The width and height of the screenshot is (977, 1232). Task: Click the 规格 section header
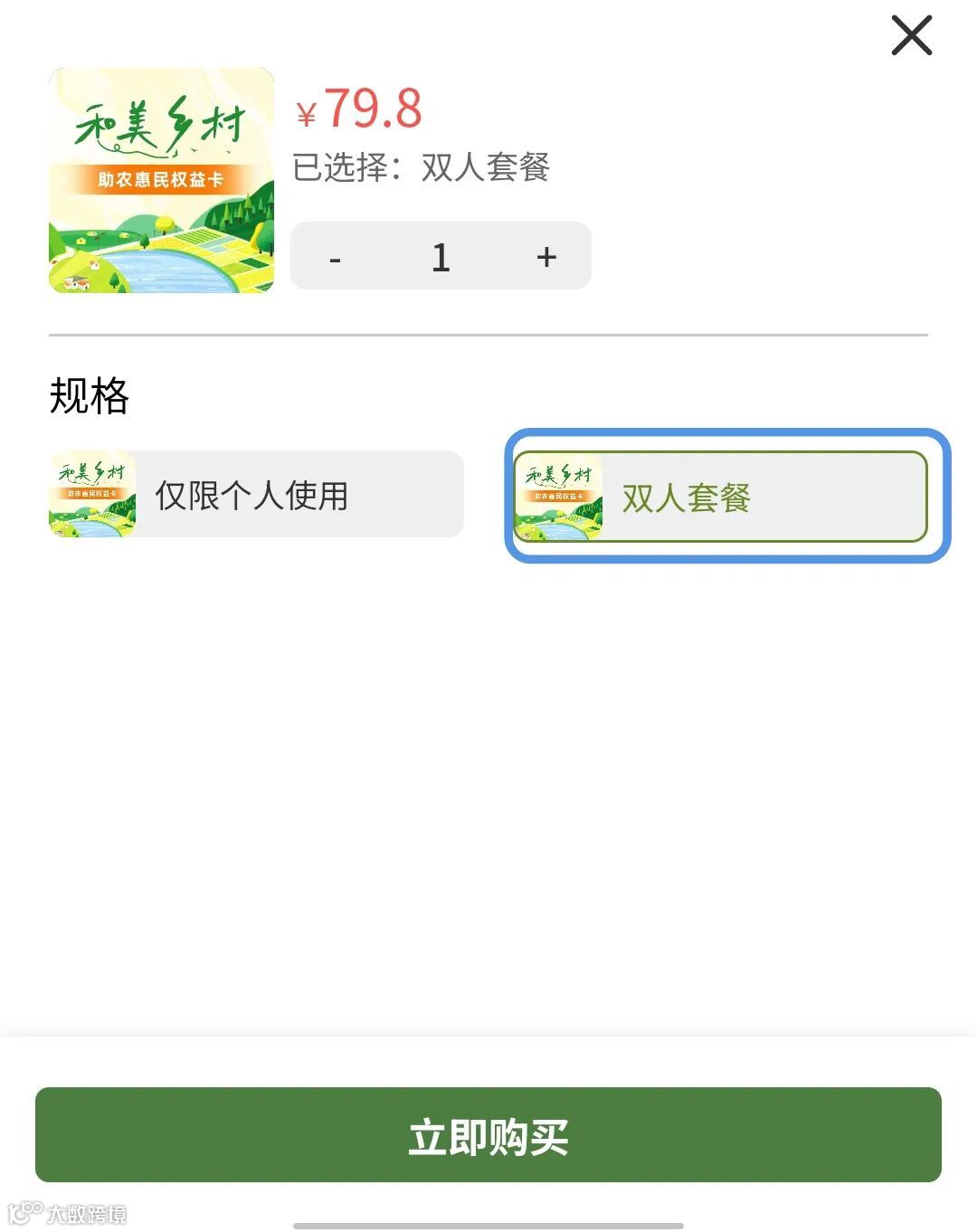(x=90, y=395)
